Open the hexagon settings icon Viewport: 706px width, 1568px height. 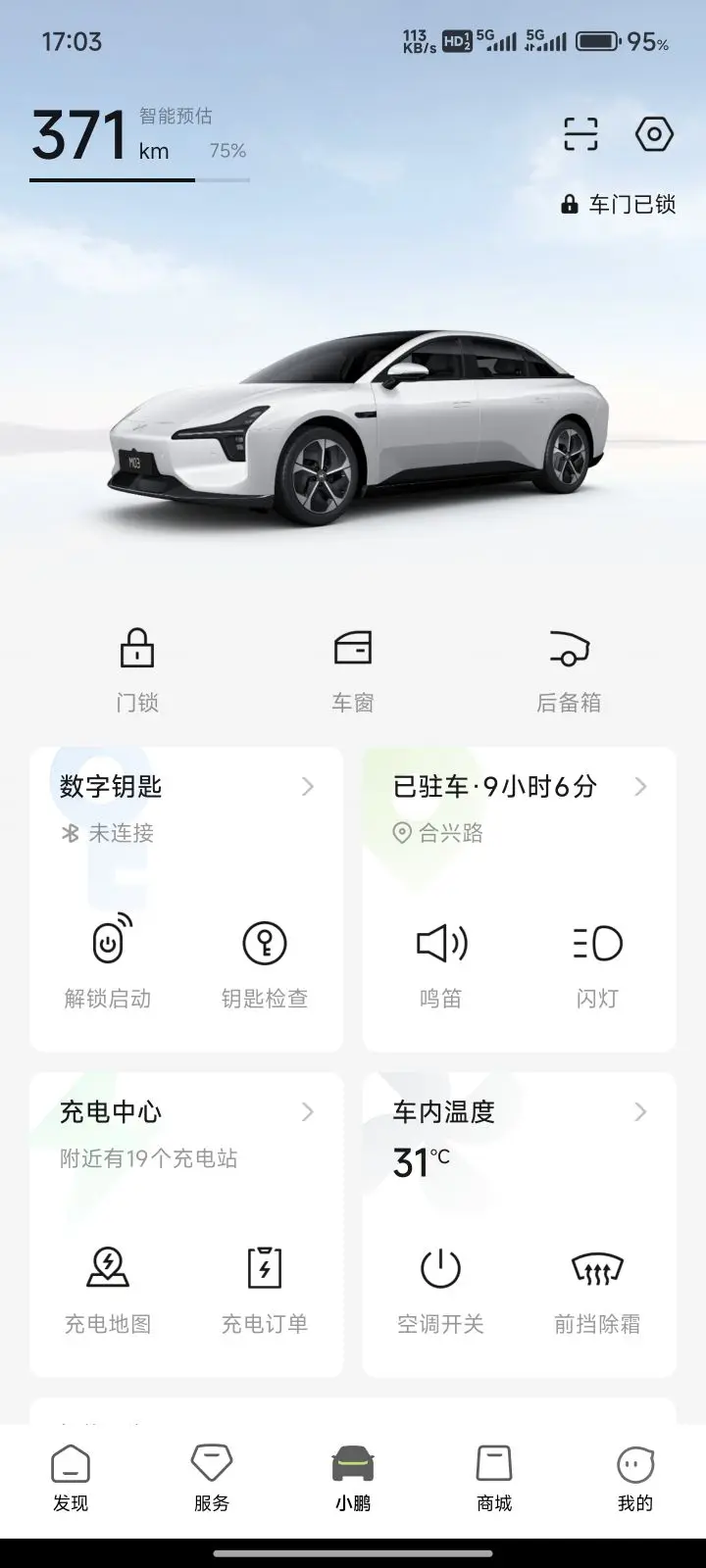654,134
